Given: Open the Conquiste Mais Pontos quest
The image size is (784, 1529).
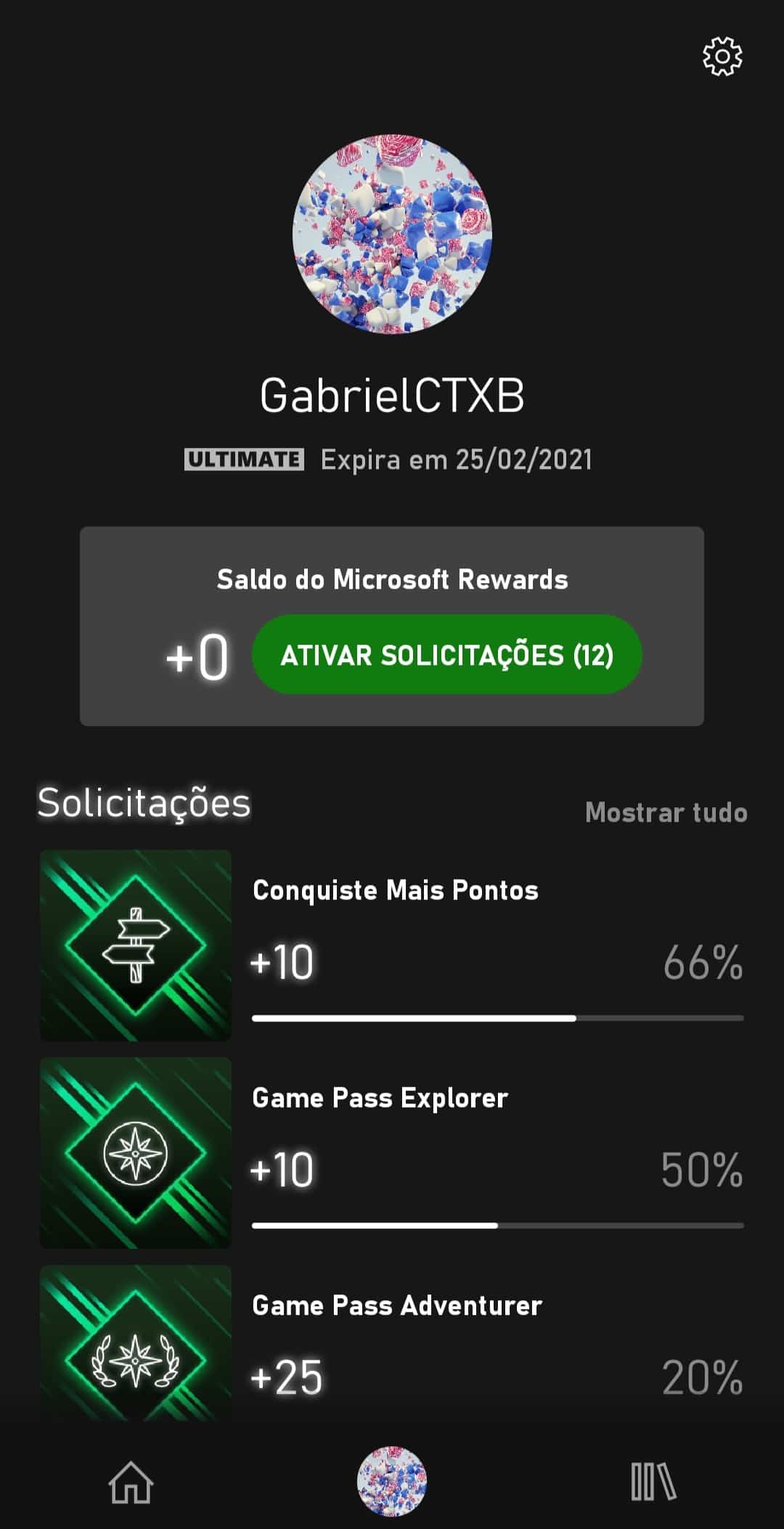Looking at the screenshot, I should 392,945.
